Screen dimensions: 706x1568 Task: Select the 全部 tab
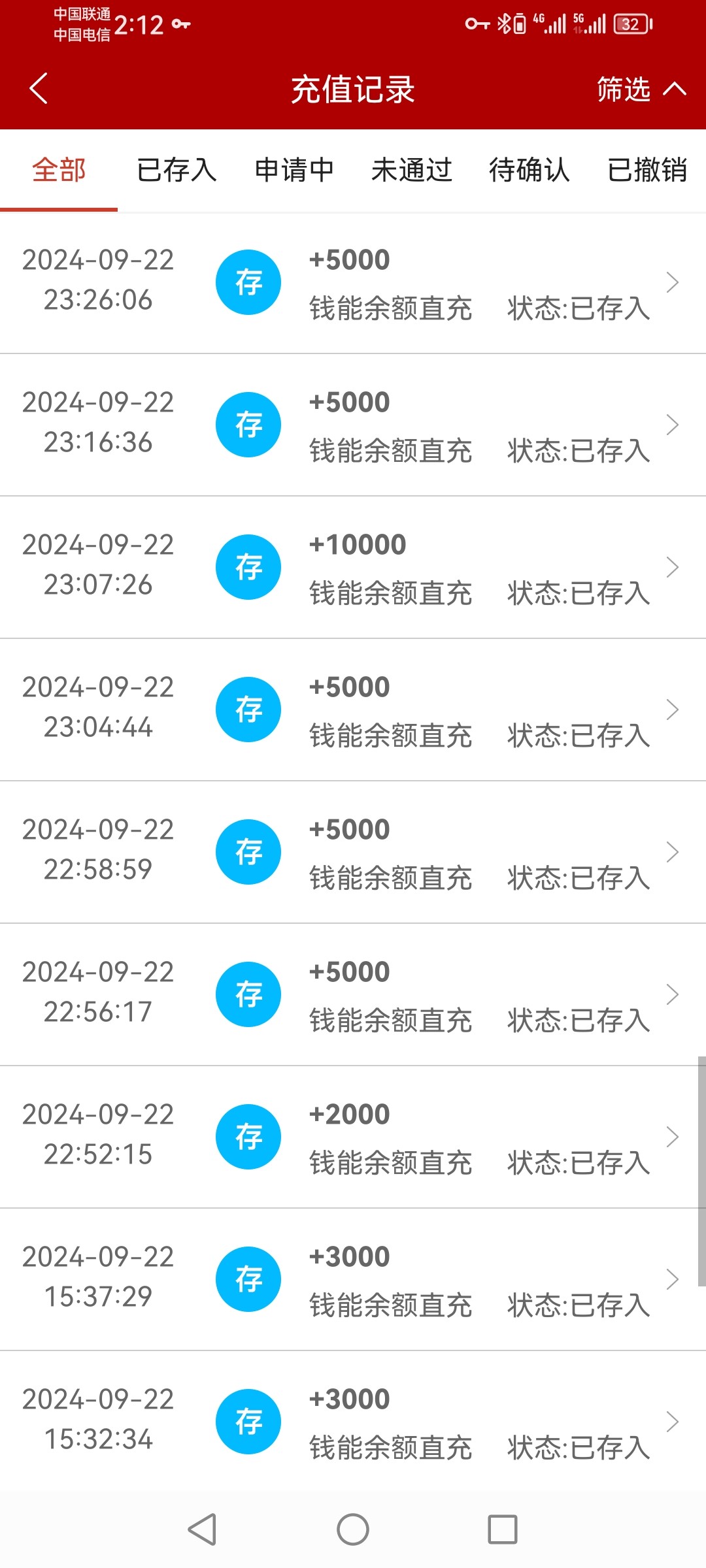(x=59, y=171)
